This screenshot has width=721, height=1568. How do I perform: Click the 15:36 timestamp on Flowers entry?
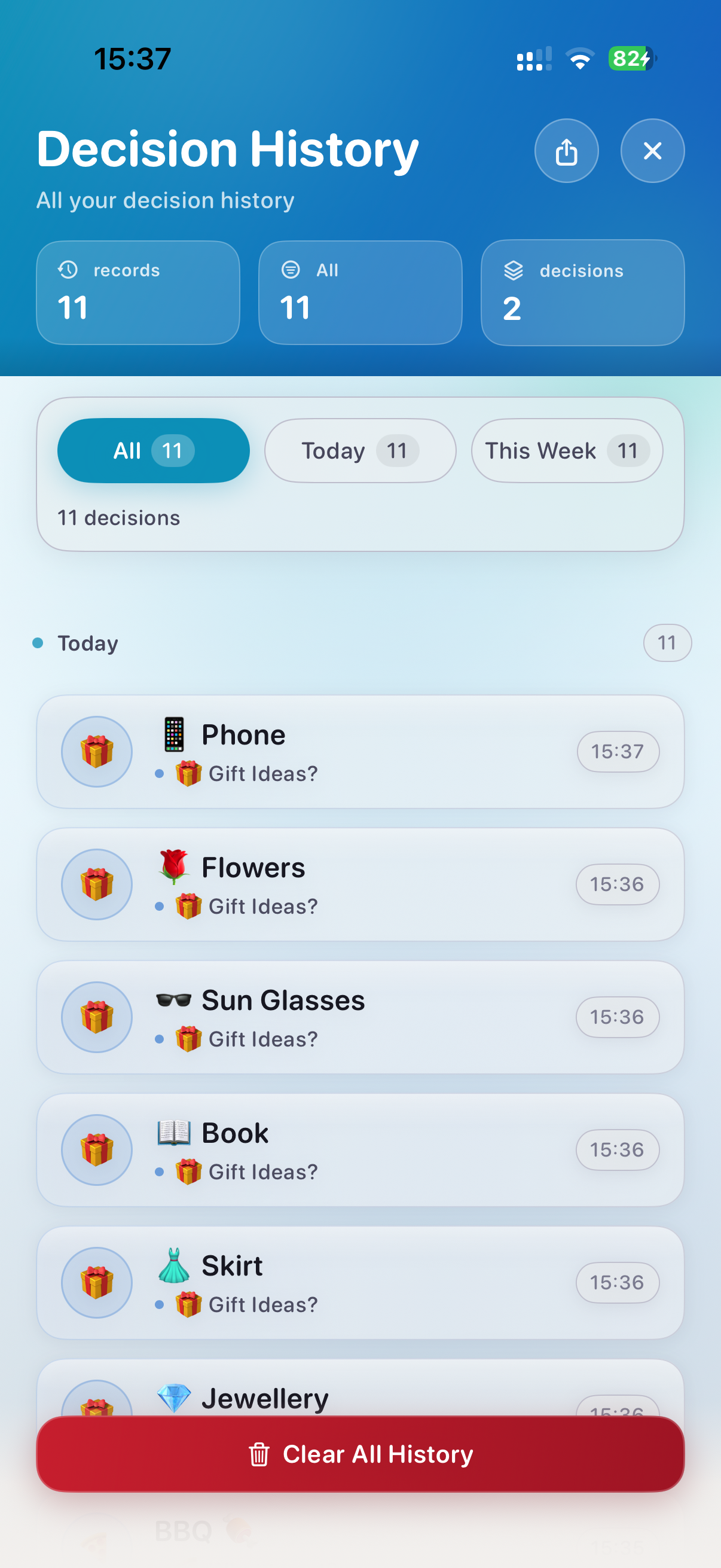coord(618,884)
